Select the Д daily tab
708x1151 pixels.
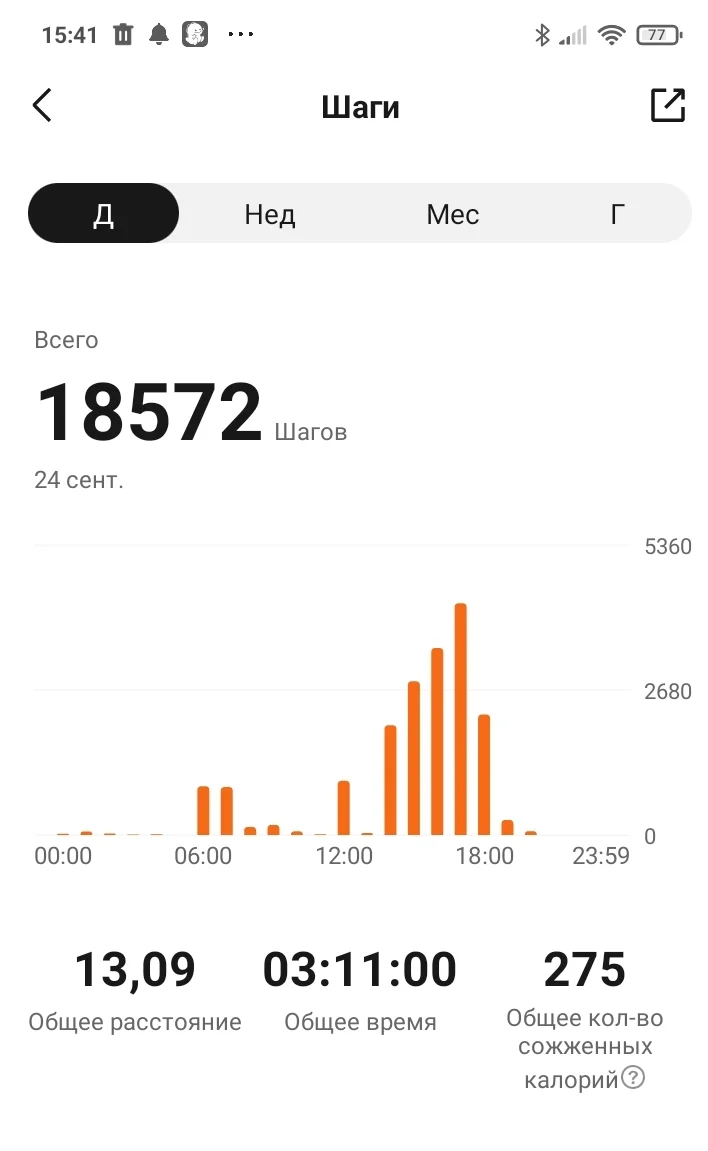point(104,214)
